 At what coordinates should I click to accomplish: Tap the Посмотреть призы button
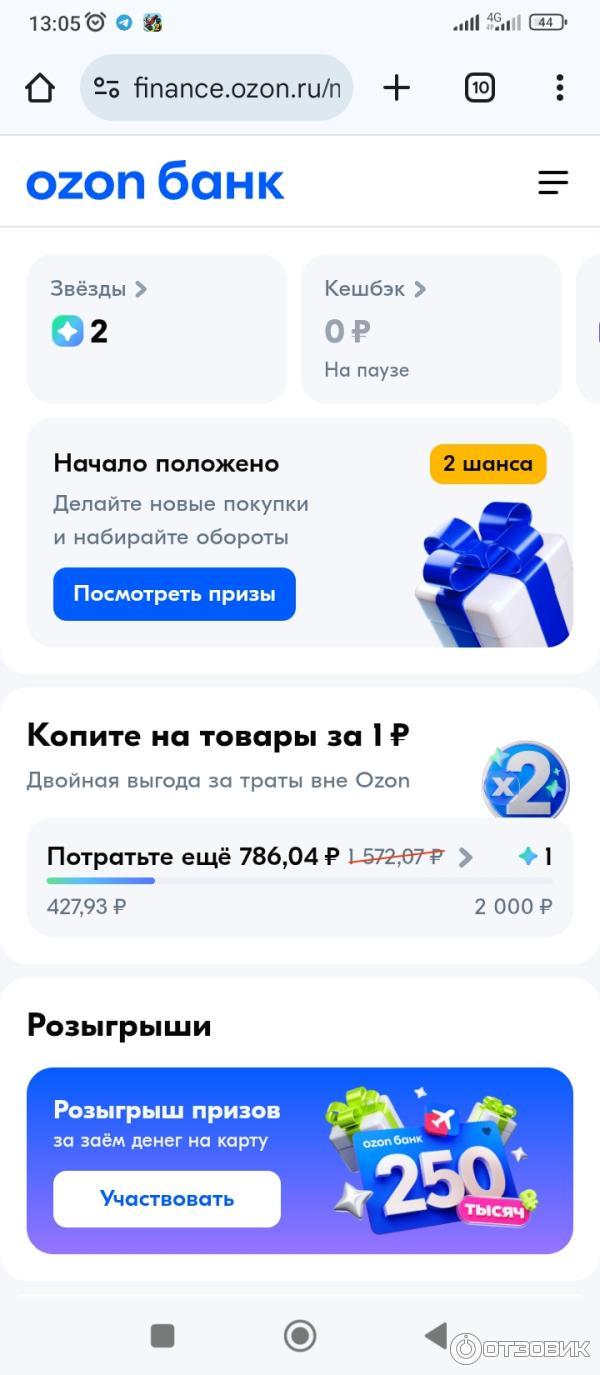click(174, 594)
